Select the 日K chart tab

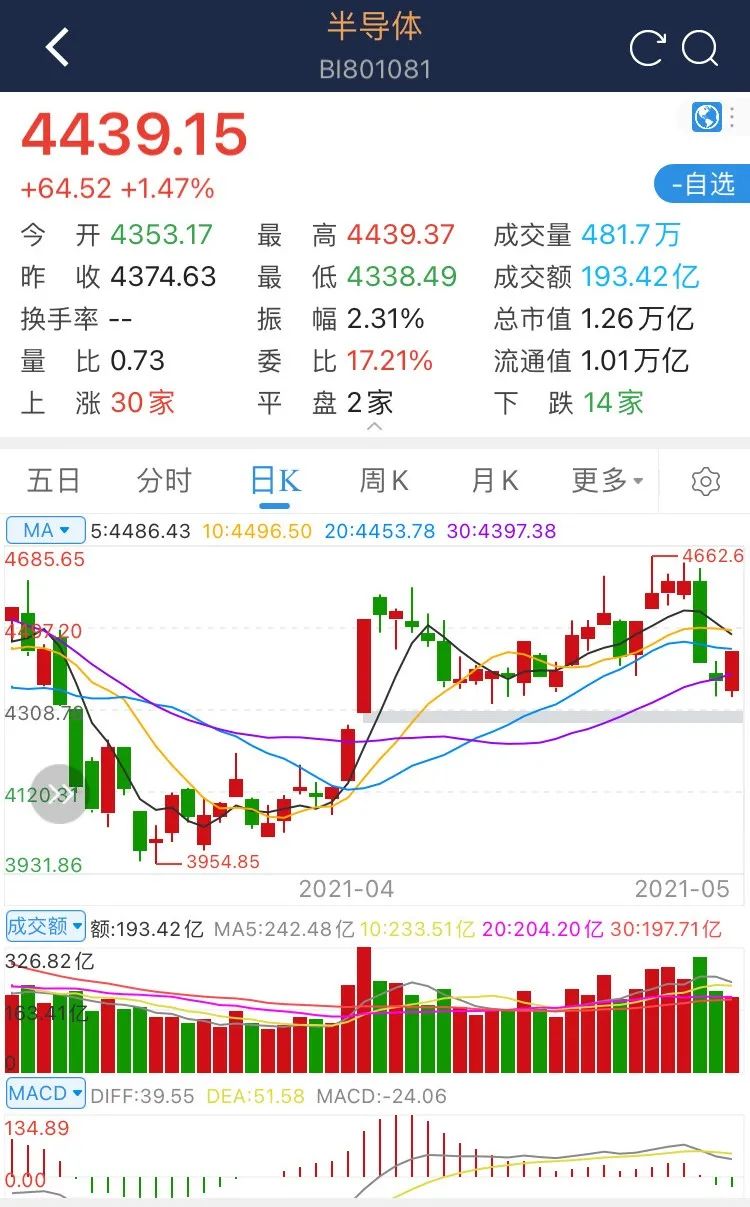(275, 481)
